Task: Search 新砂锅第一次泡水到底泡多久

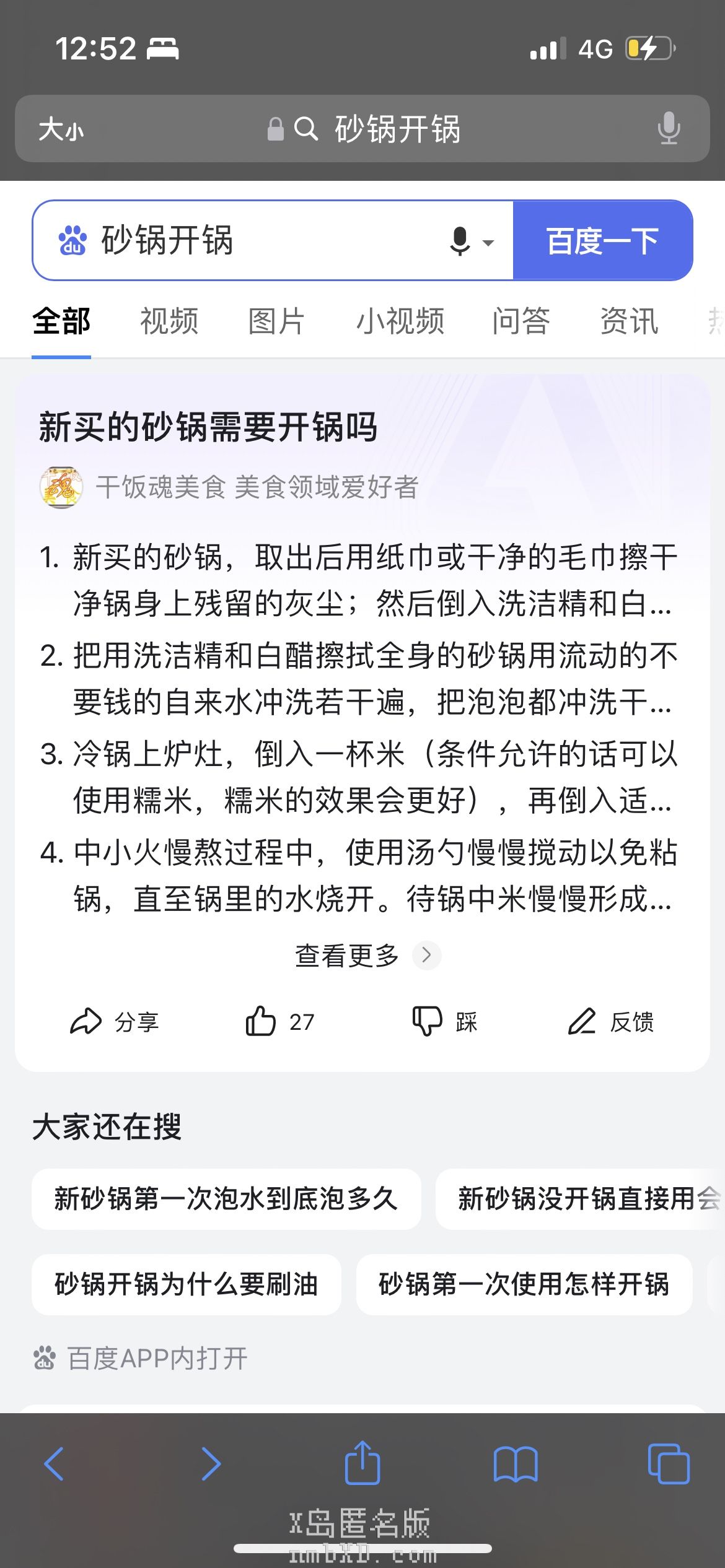Action: (226, 1198)
